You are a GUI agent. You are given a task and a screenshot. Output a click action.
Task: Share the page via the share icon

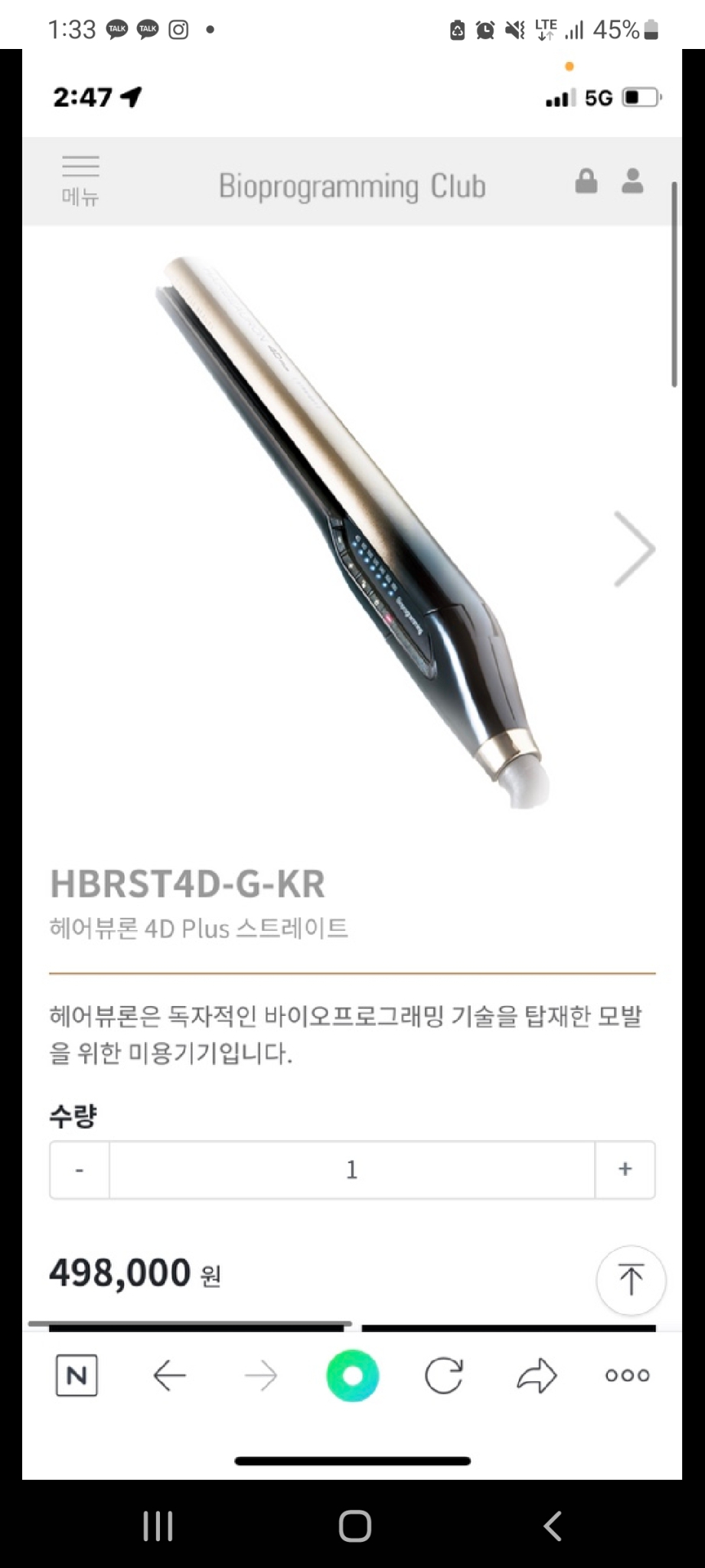coord(537,1374)
